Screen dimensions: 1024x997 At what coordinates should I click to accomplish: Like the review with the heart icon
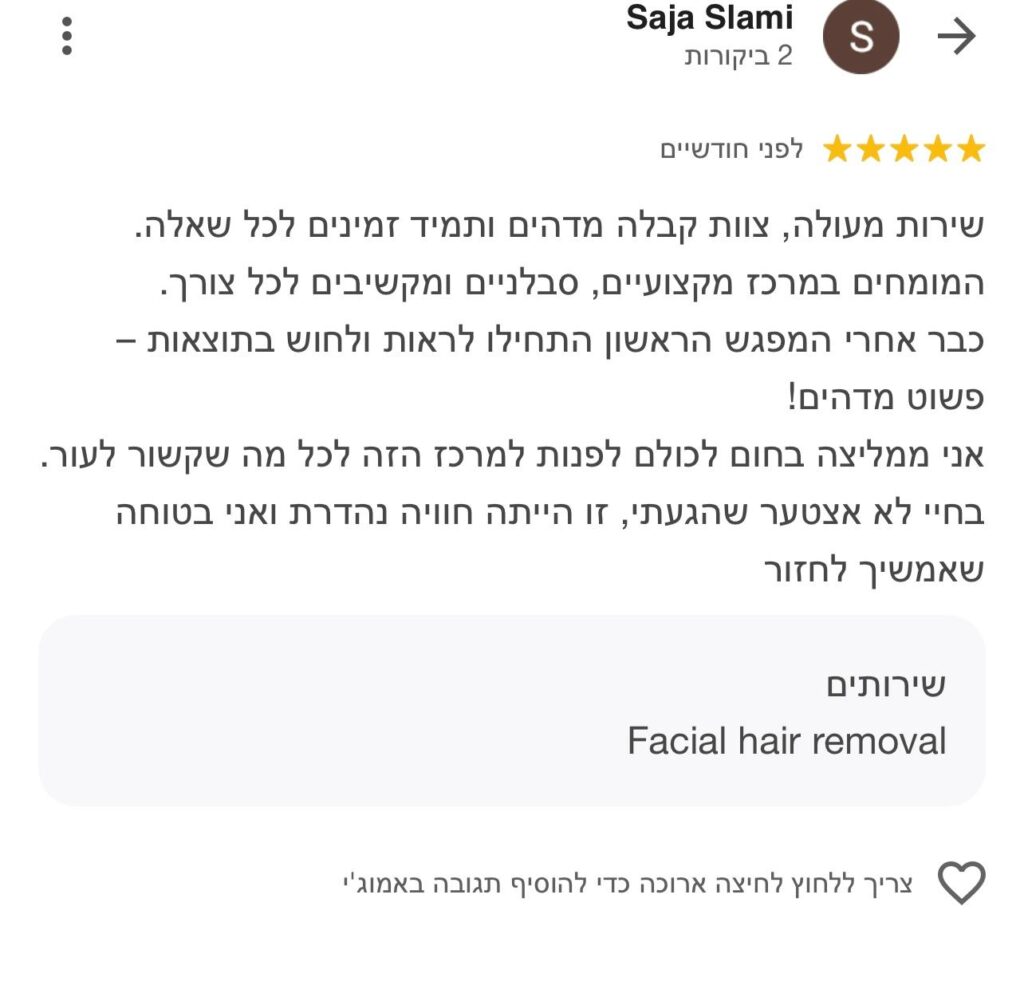961,883
